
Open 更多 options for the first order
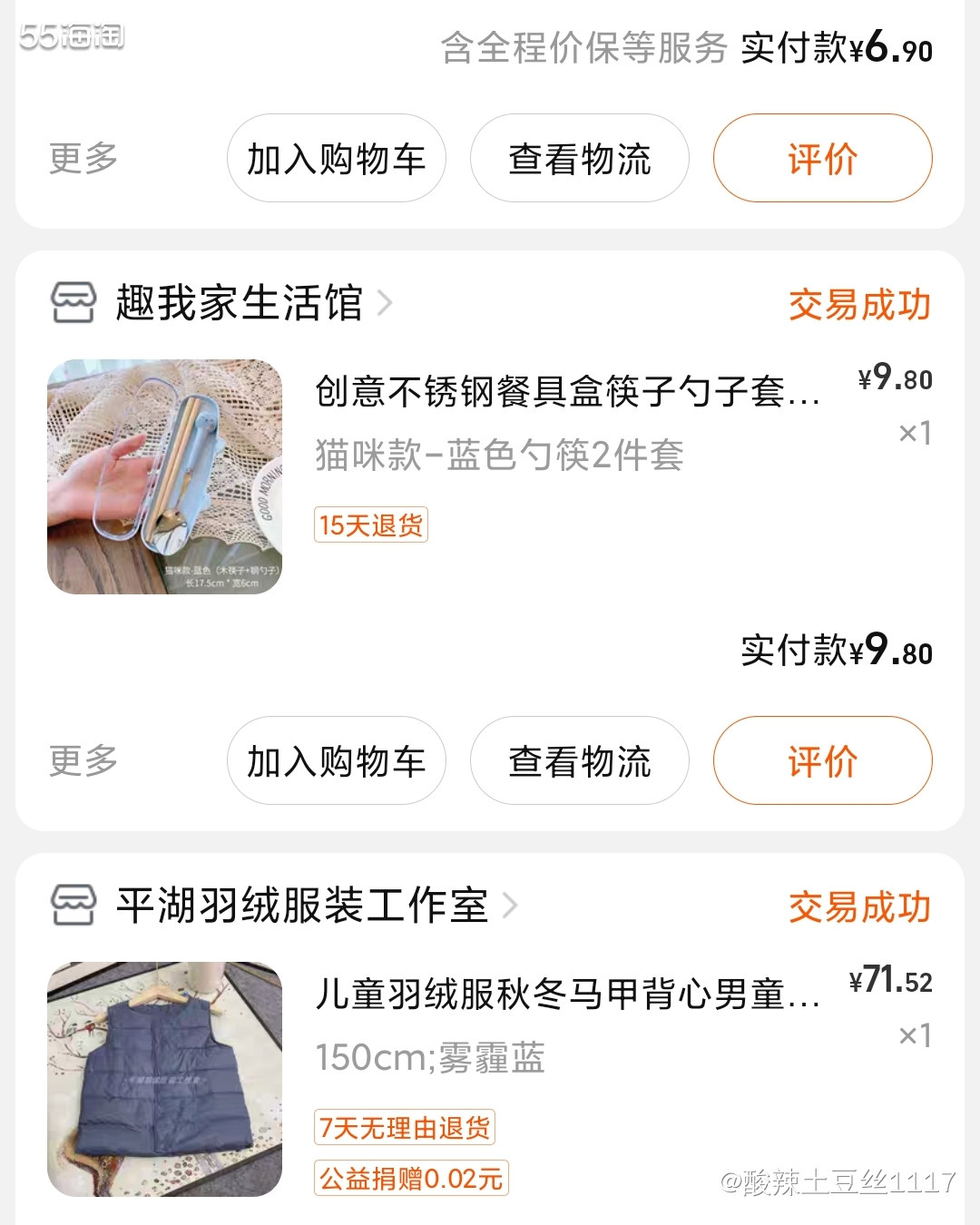coord(83,158)
